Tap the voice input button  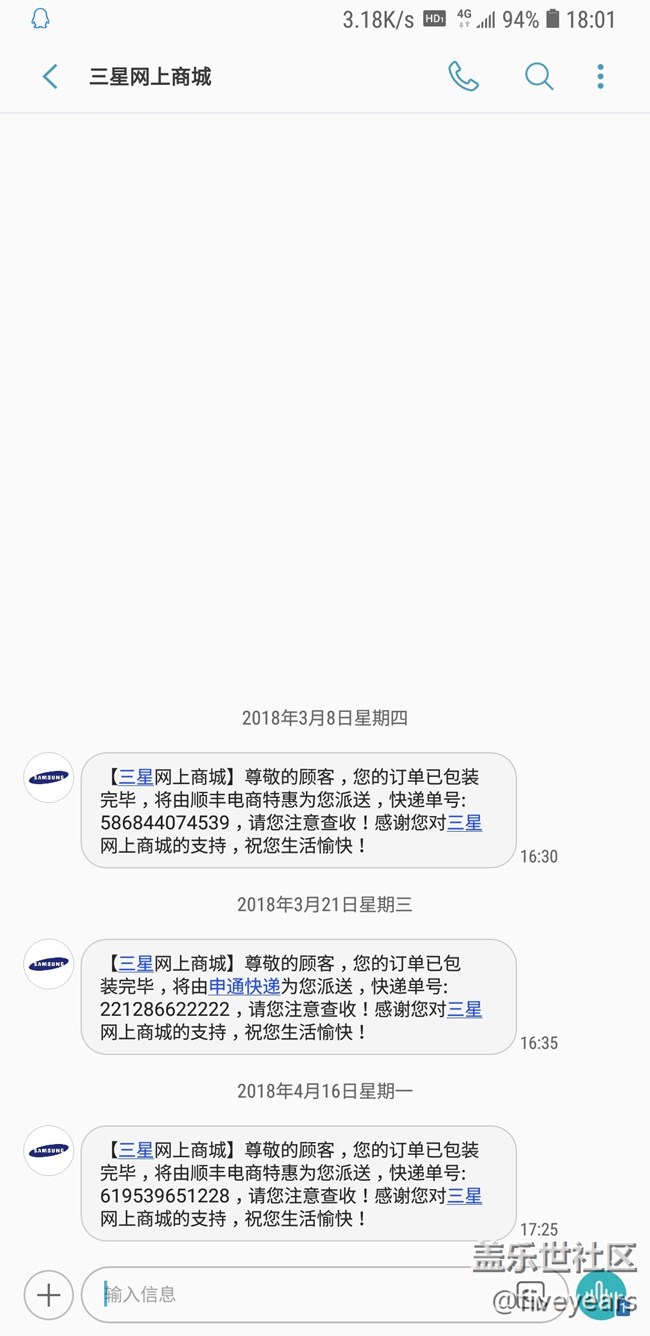click(601, 1293)
